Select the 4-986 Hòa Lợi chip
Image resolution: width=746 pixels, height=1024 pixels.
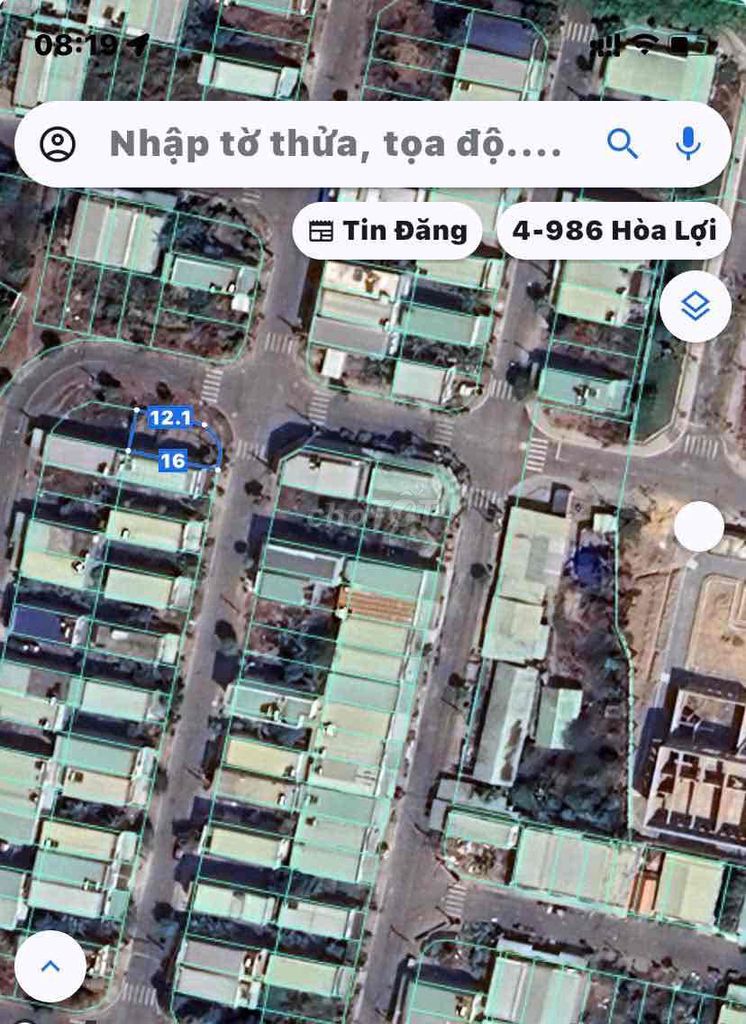(x=613, y=231)
